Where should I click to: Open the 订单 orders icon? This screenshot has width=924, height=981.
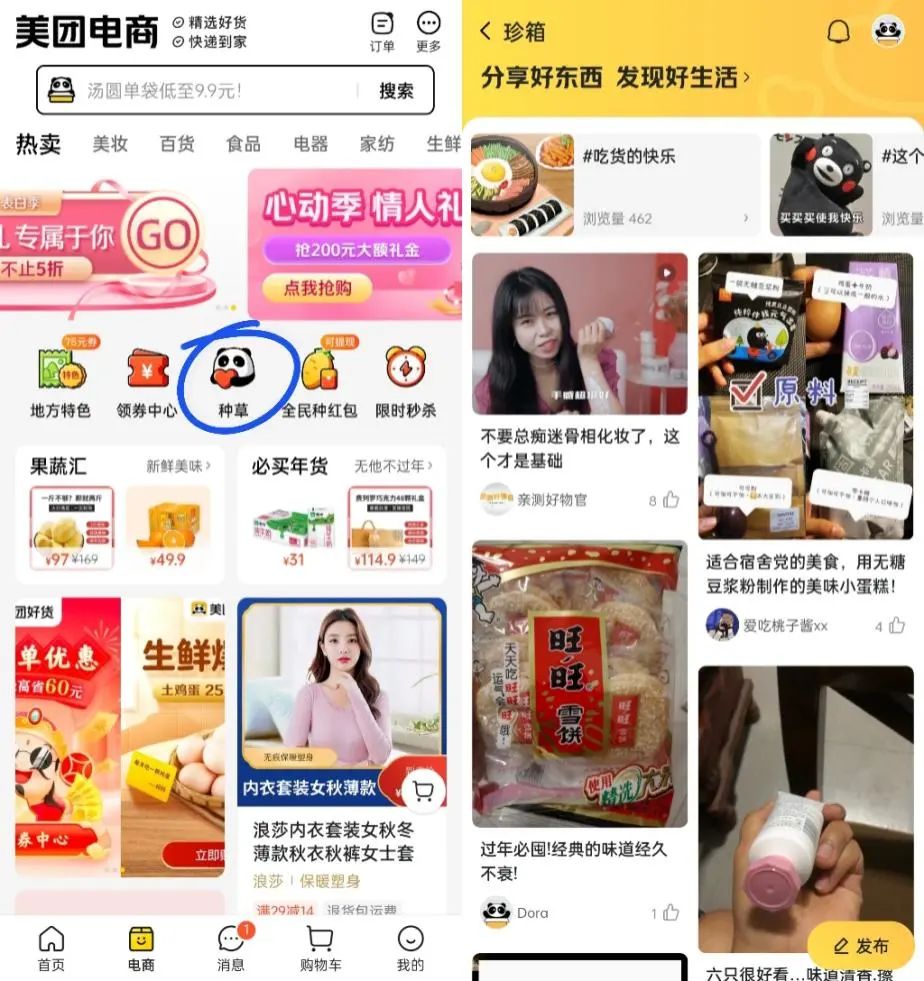tap(382, 30)
